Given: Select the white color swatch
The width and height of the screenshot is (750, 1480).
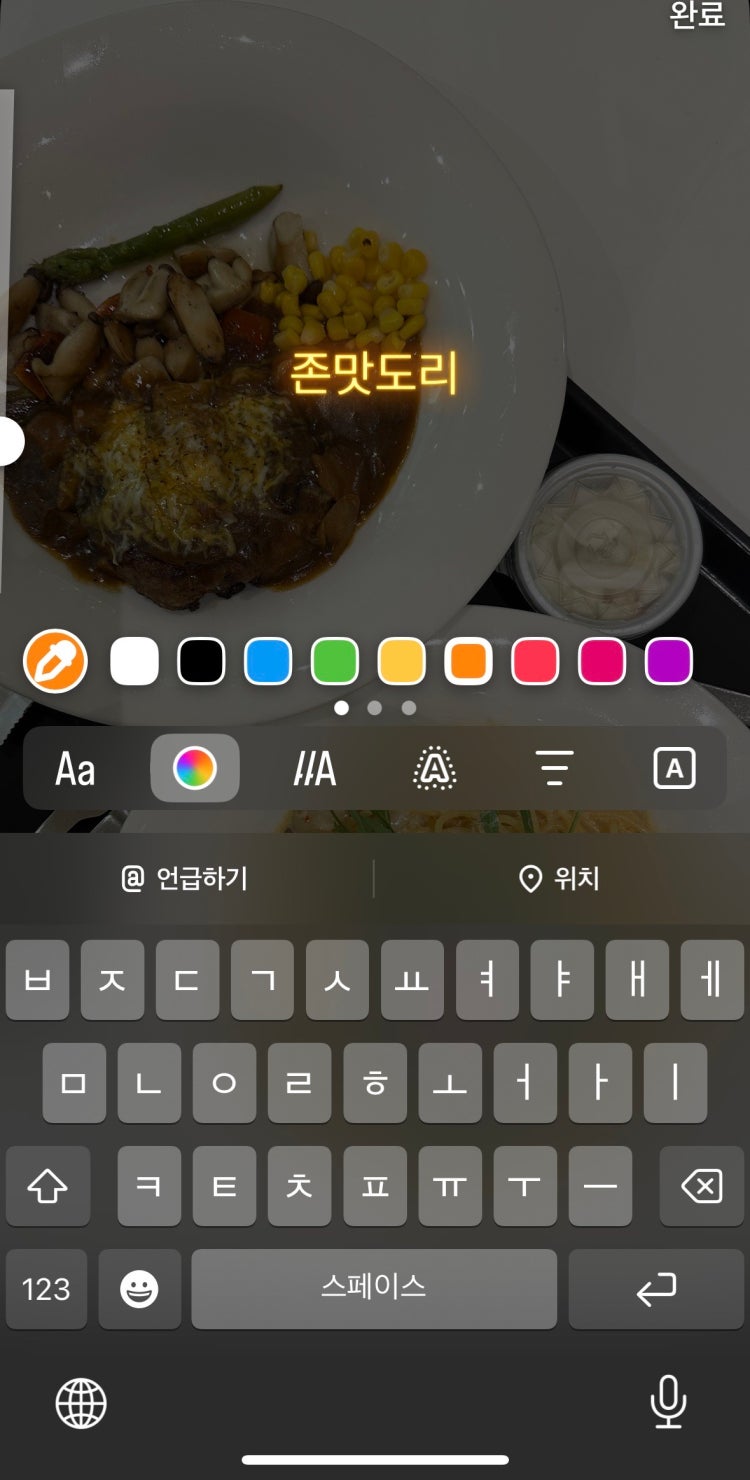Looking at the screenshot, I should (x=134, y=662).
